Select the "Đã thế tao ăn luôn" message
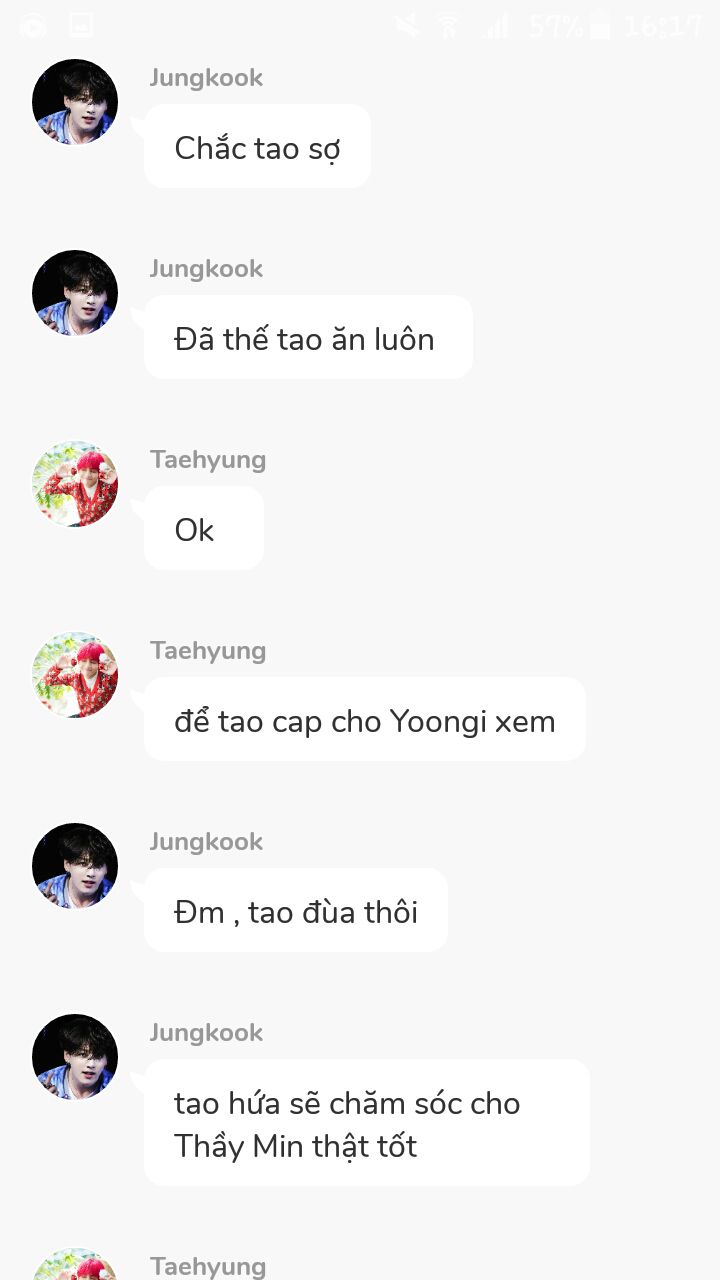The width and height of the screenshot is (720, 1280). pos(308,338)
